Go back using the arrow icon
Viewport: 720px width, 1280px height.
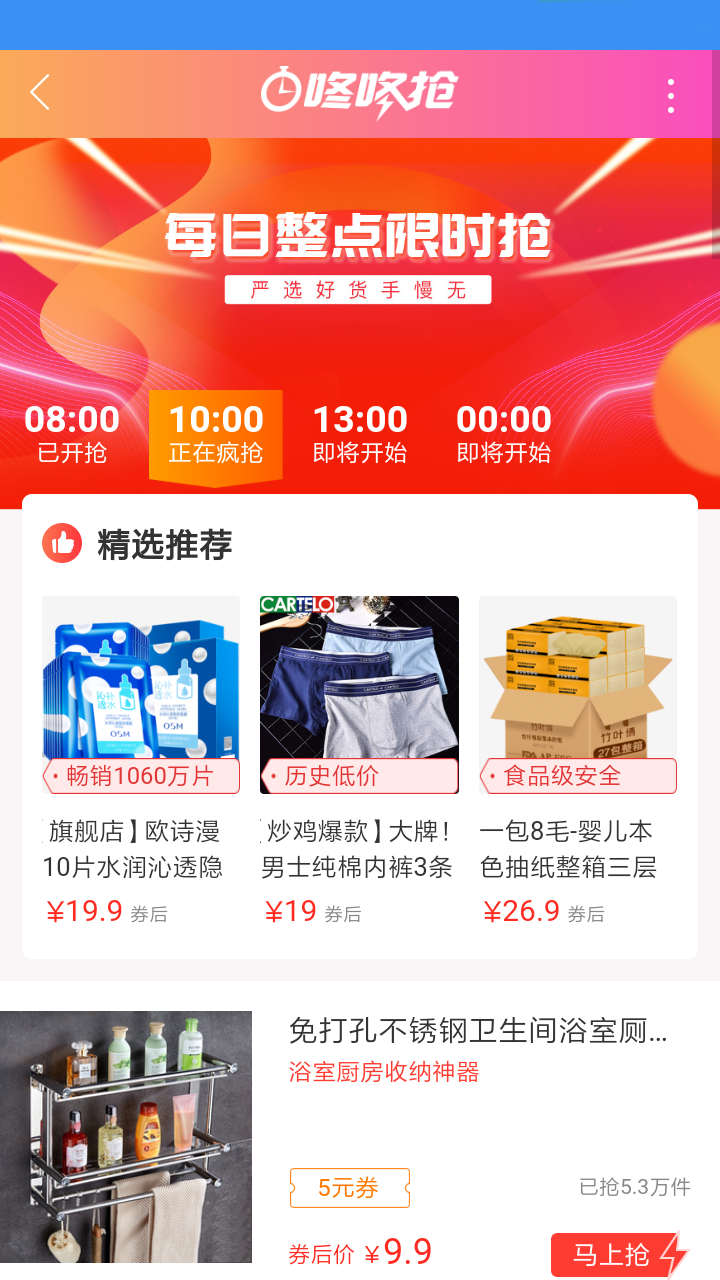pos(40,93)
